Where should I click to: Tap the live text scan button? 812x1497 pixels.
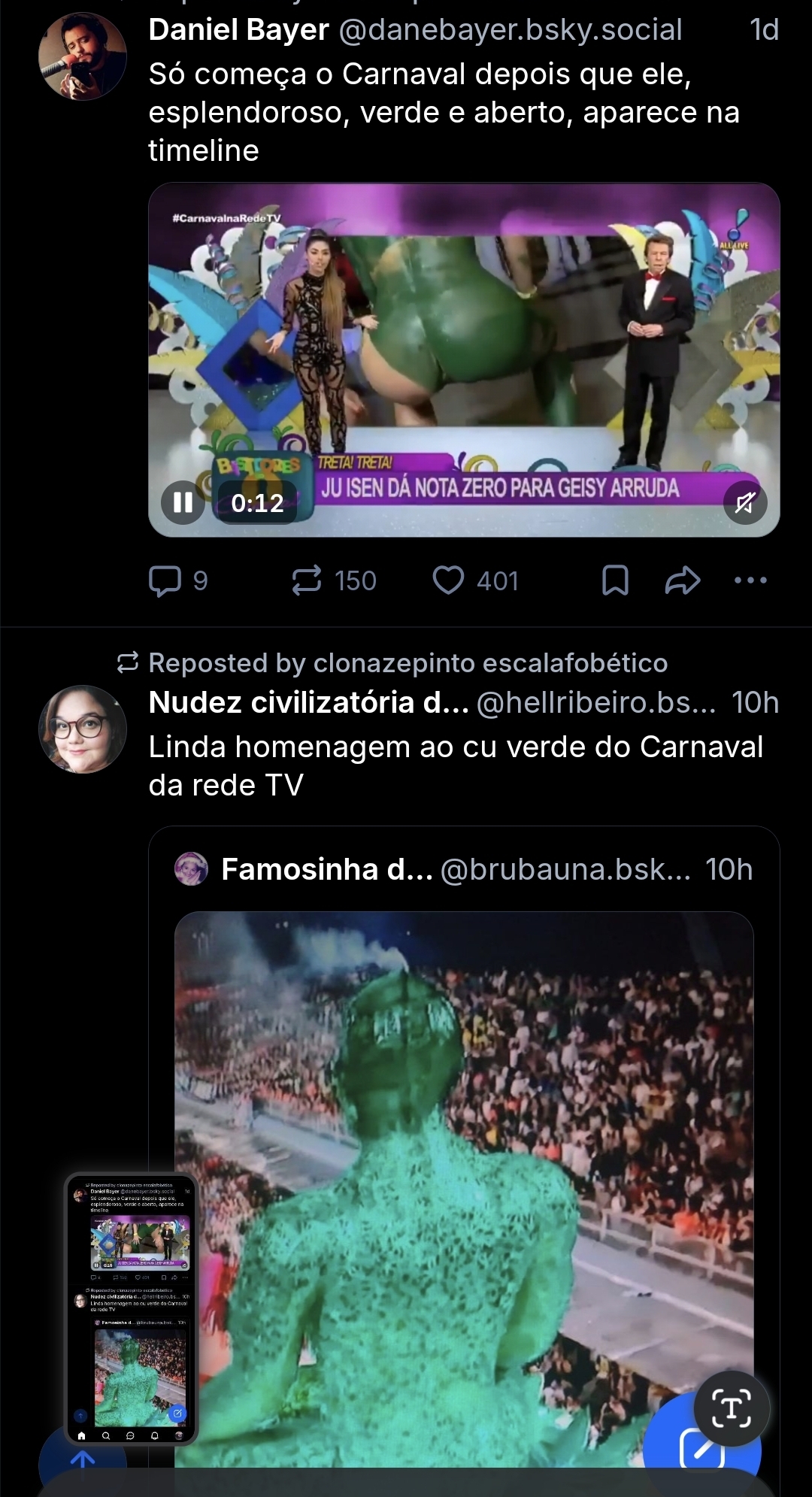(x=732, y=1408)
